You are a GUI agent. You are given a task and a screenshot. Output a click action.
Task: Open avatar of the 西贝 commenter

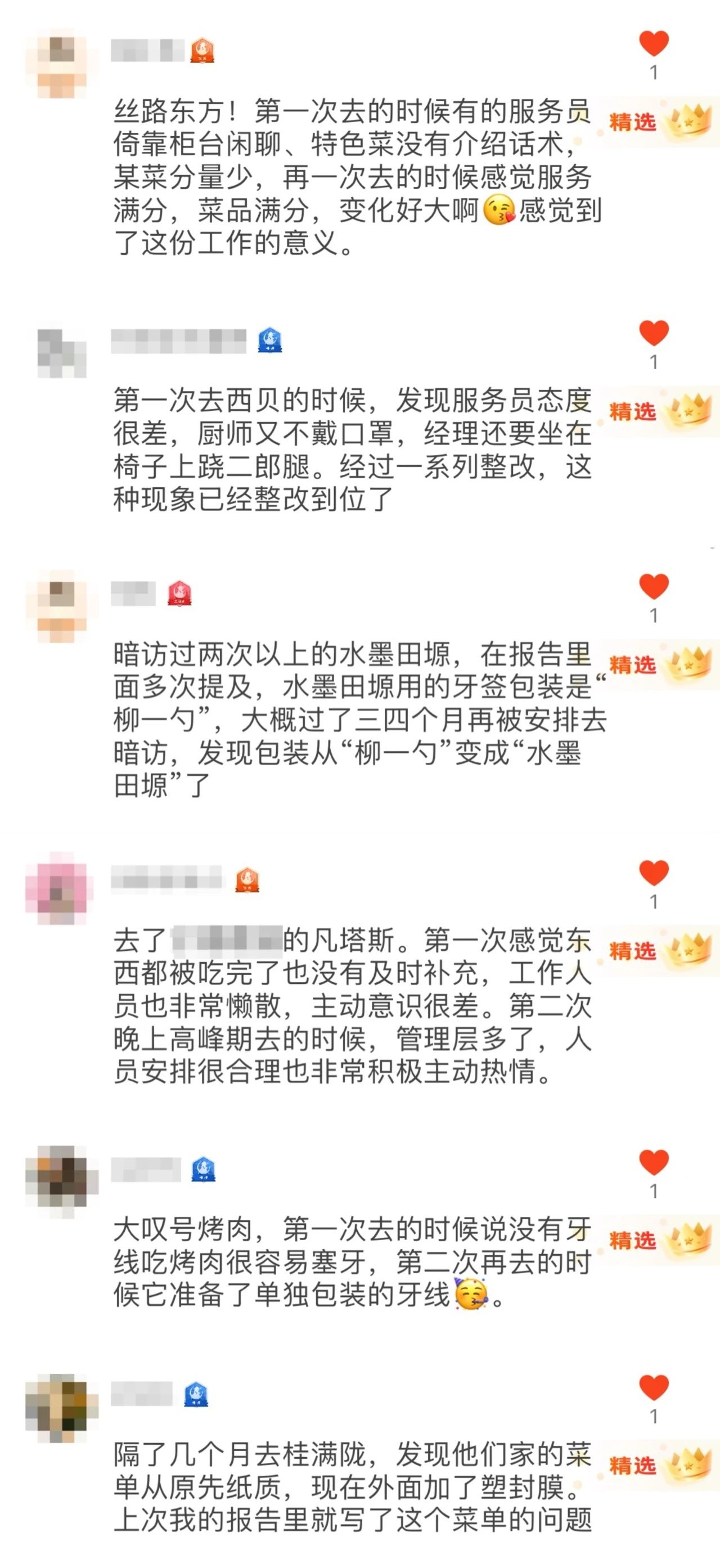pos(61,353)
